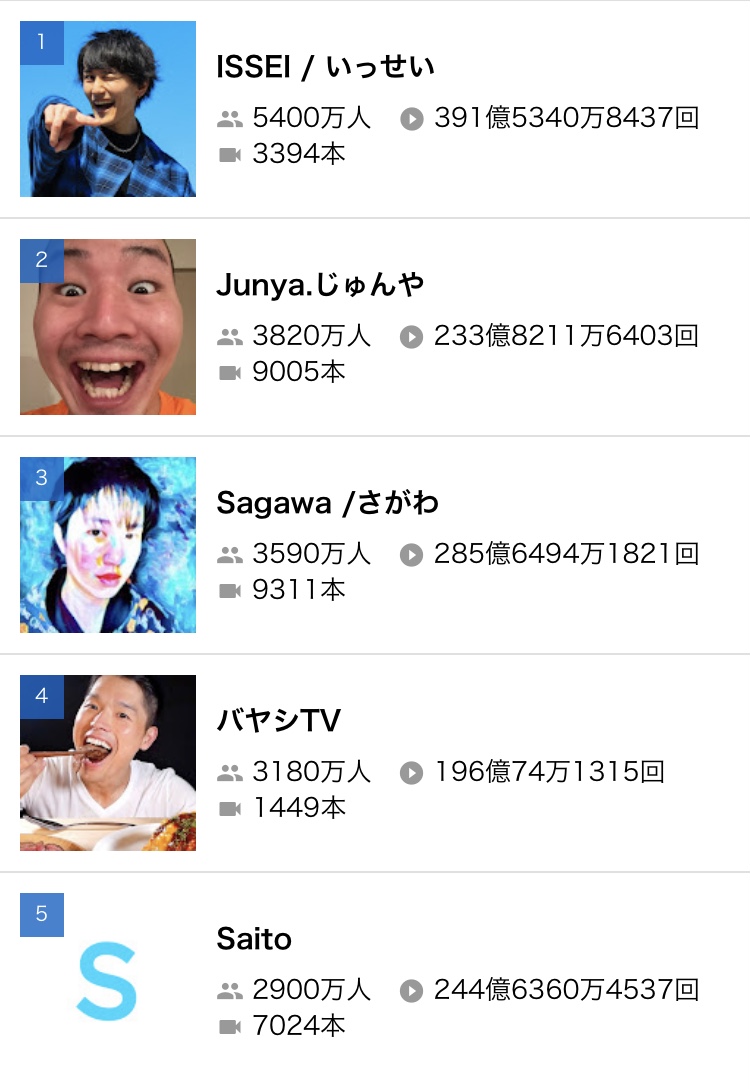Tap the Saito channel entry
The width and height of the screenshot is (750, 1089).
point(254,939)
